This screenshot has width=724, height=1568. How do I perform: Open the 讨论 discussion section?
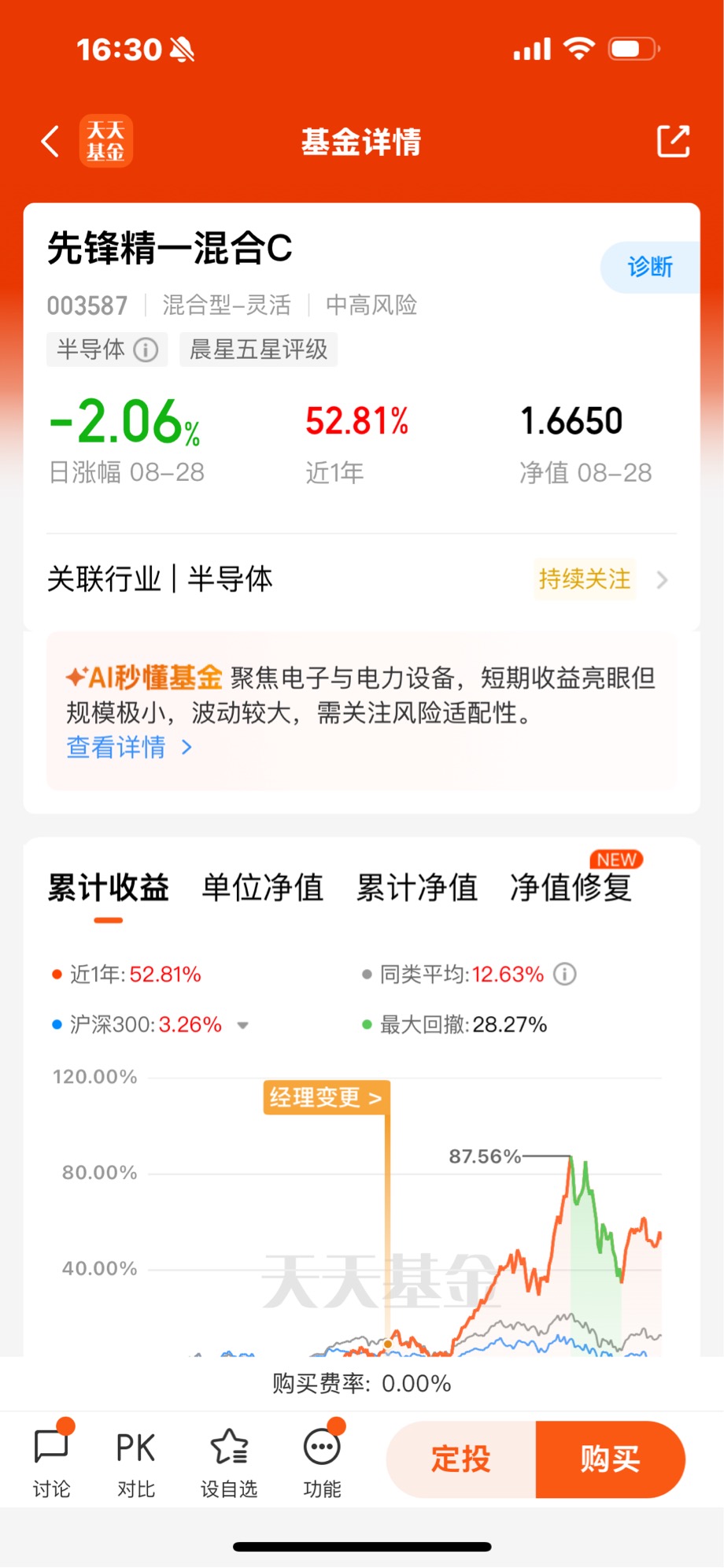point(52,1460)
